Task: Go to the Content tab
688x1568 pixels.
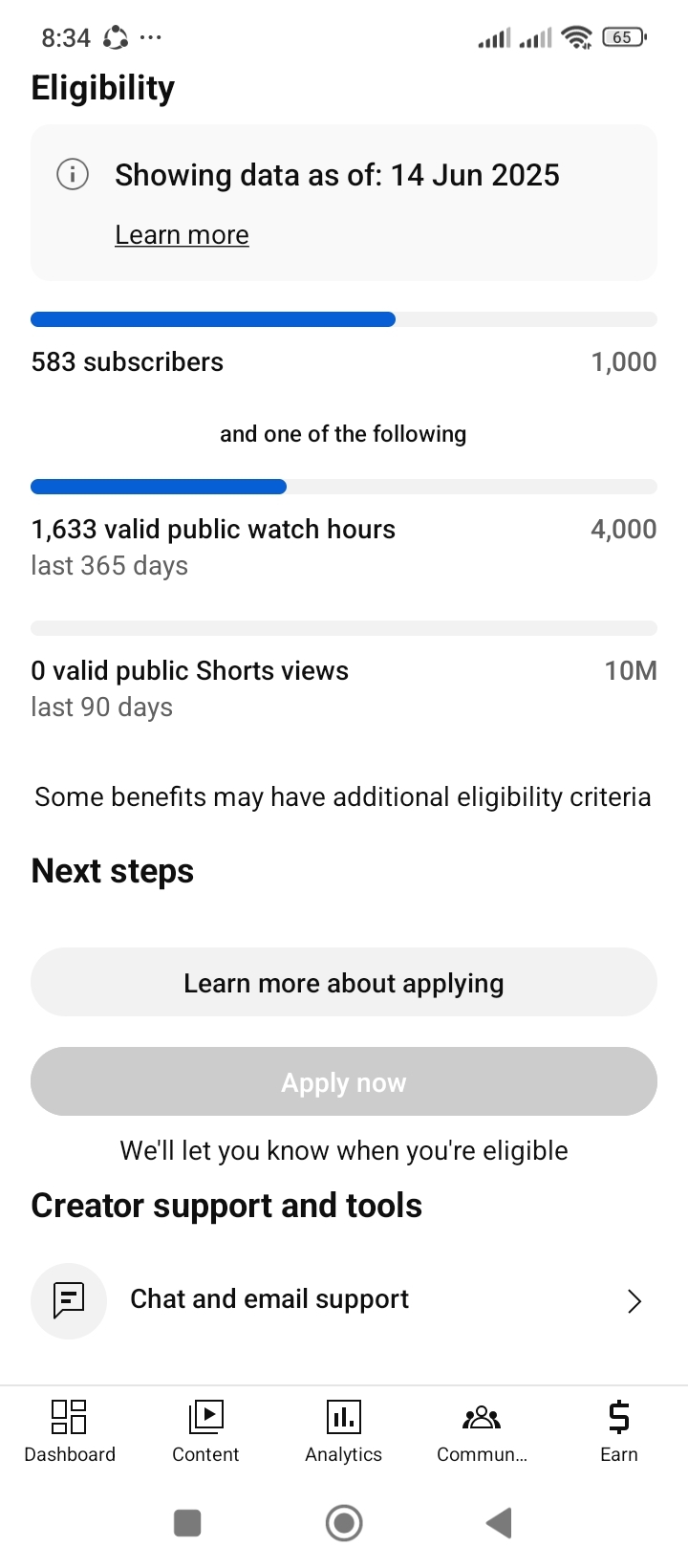Action: pos(205,1431)
